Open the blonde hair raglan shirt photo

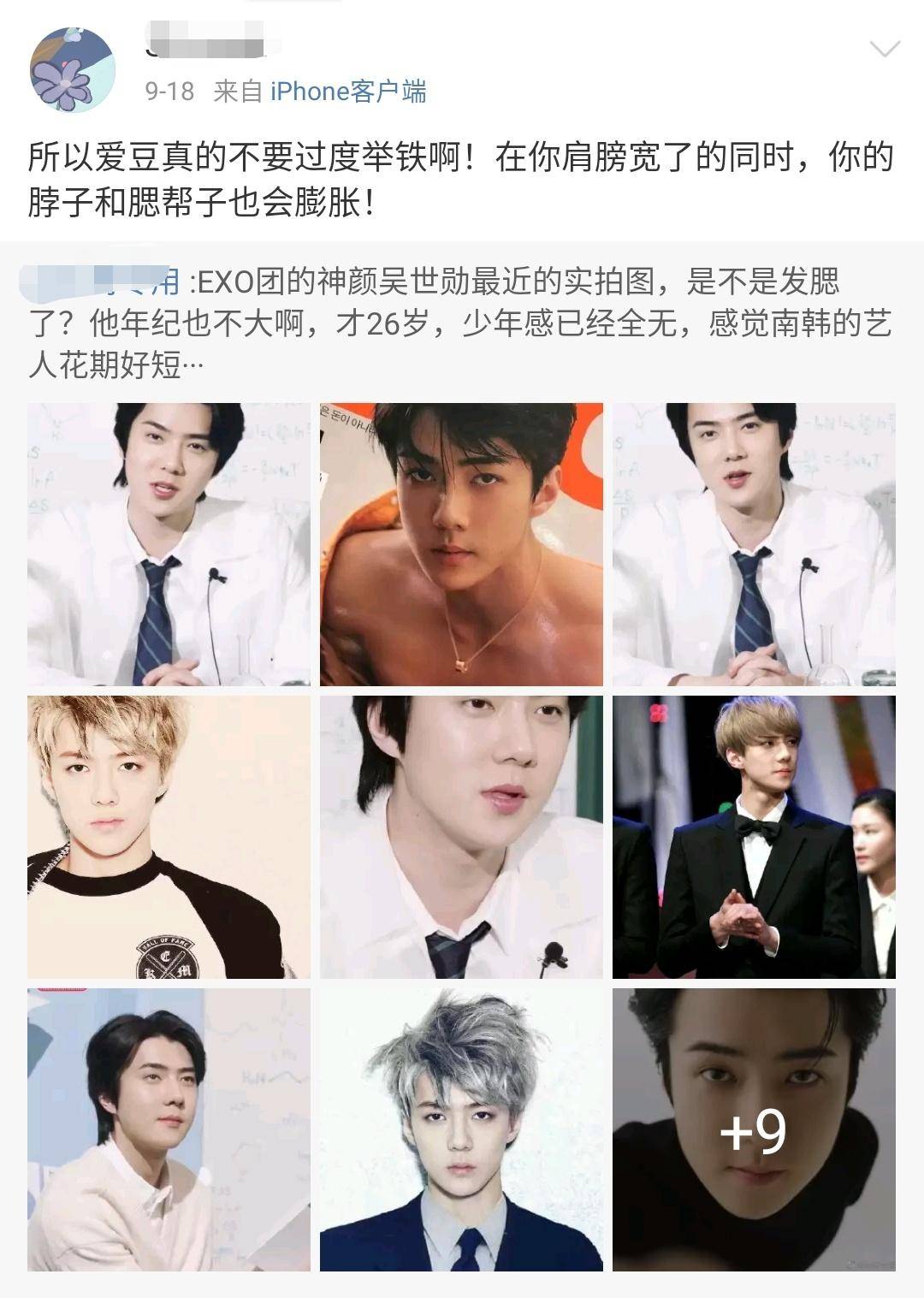[169, 837]
